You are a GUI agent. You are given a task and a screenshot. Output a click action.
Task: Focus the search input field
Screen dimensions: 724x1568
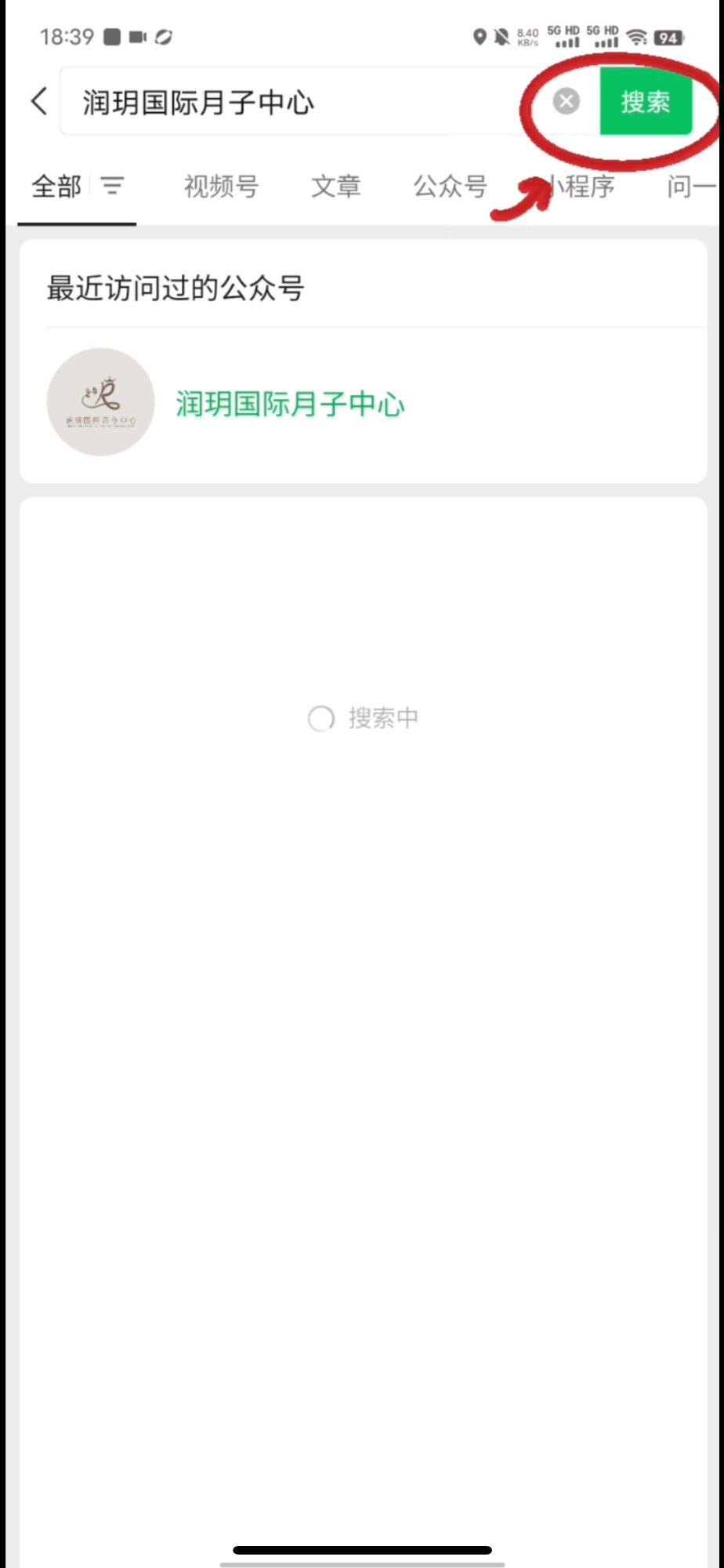coord(298,102)
